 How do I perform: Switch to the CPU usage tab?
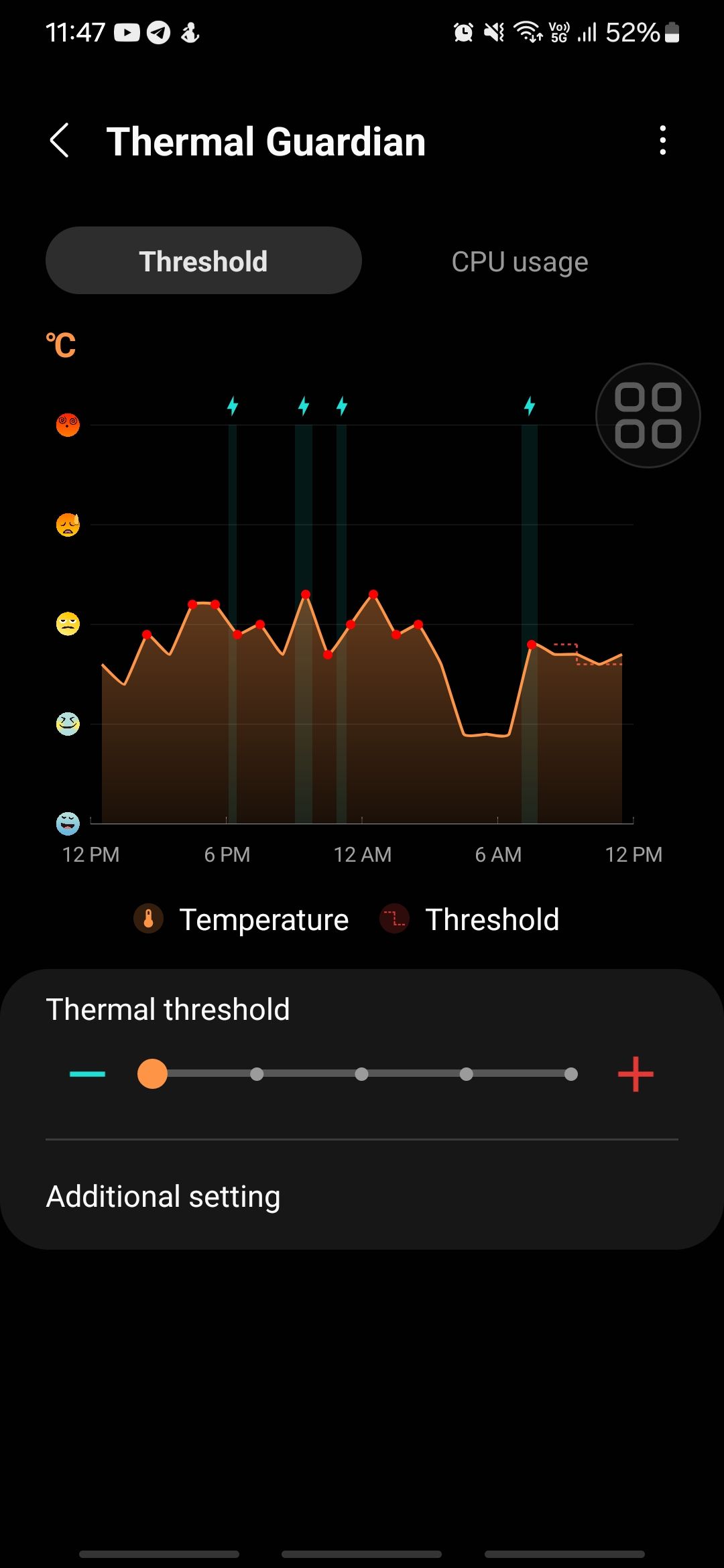click(520, 261)
